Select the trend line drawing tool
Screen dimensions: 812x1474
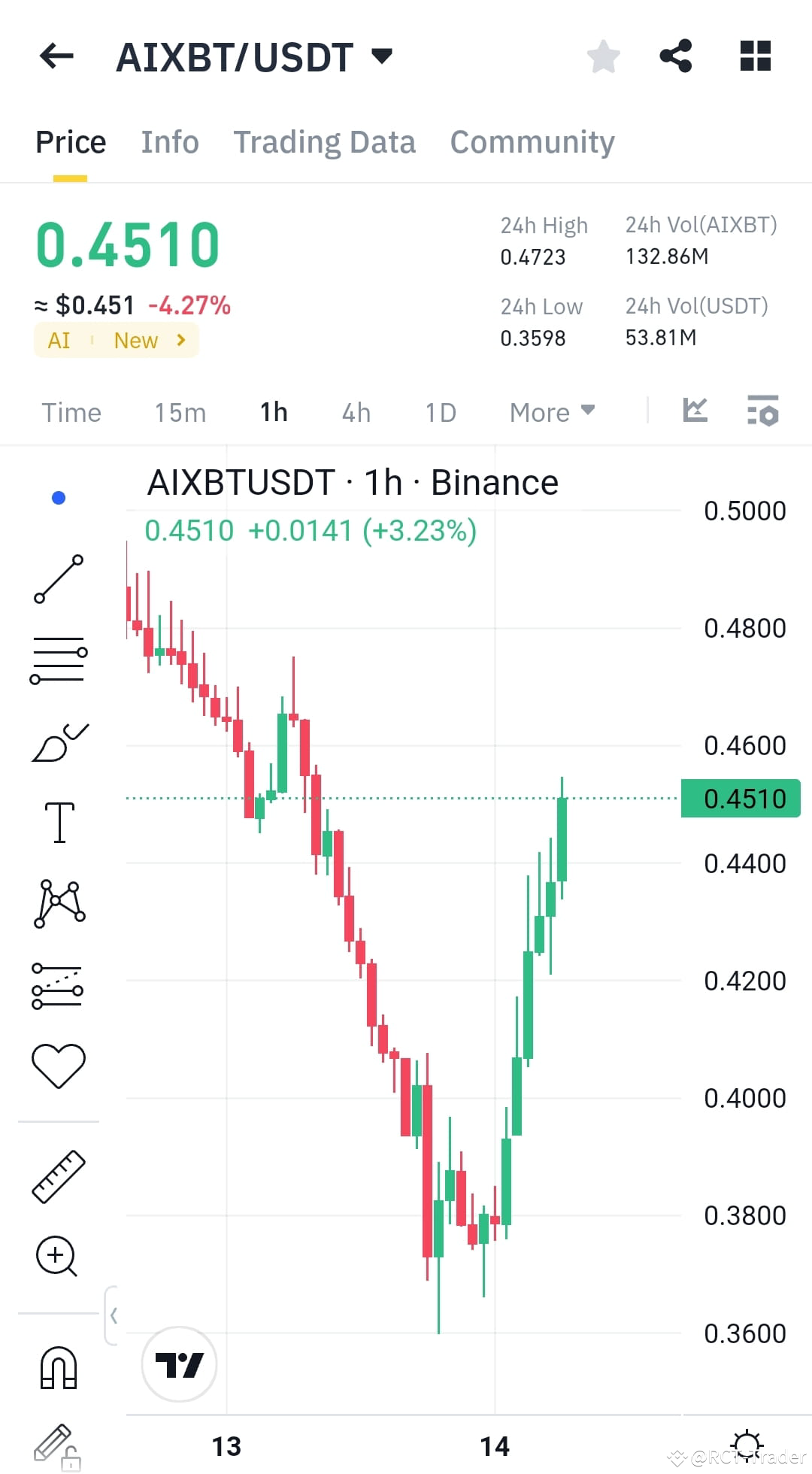click(59, 579)
